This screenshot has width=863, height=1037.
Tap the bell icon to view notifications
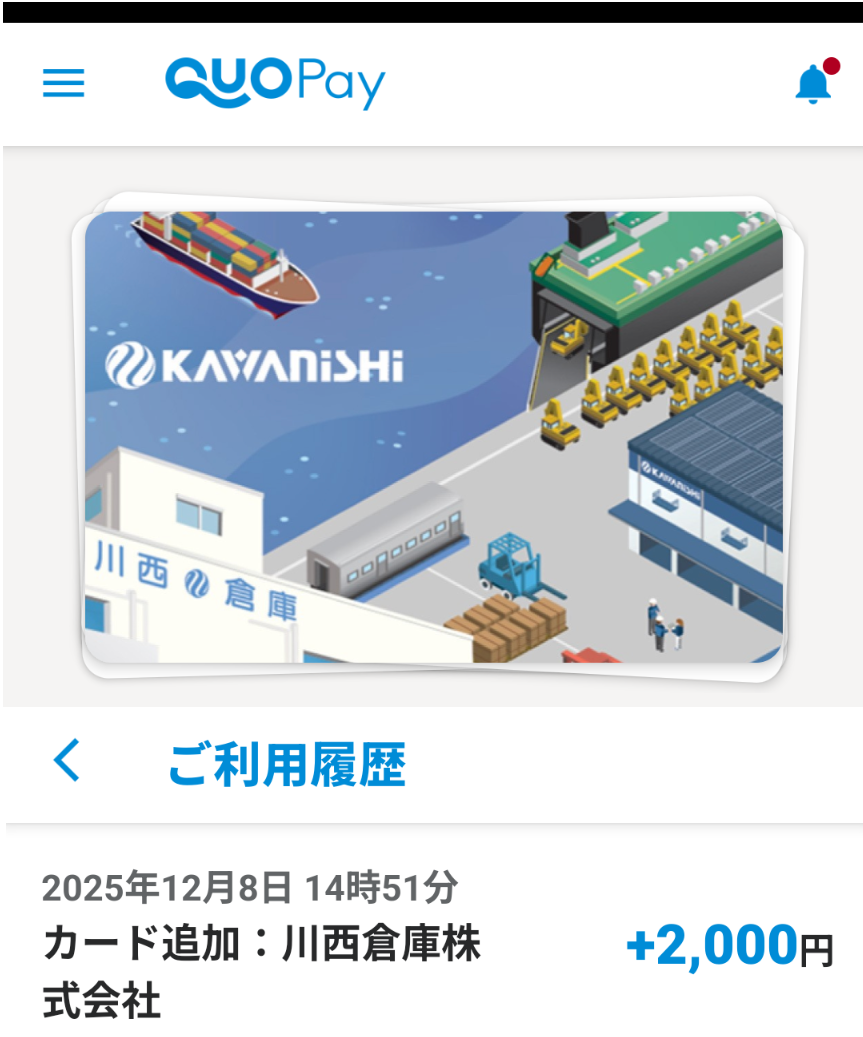point(813,85)
